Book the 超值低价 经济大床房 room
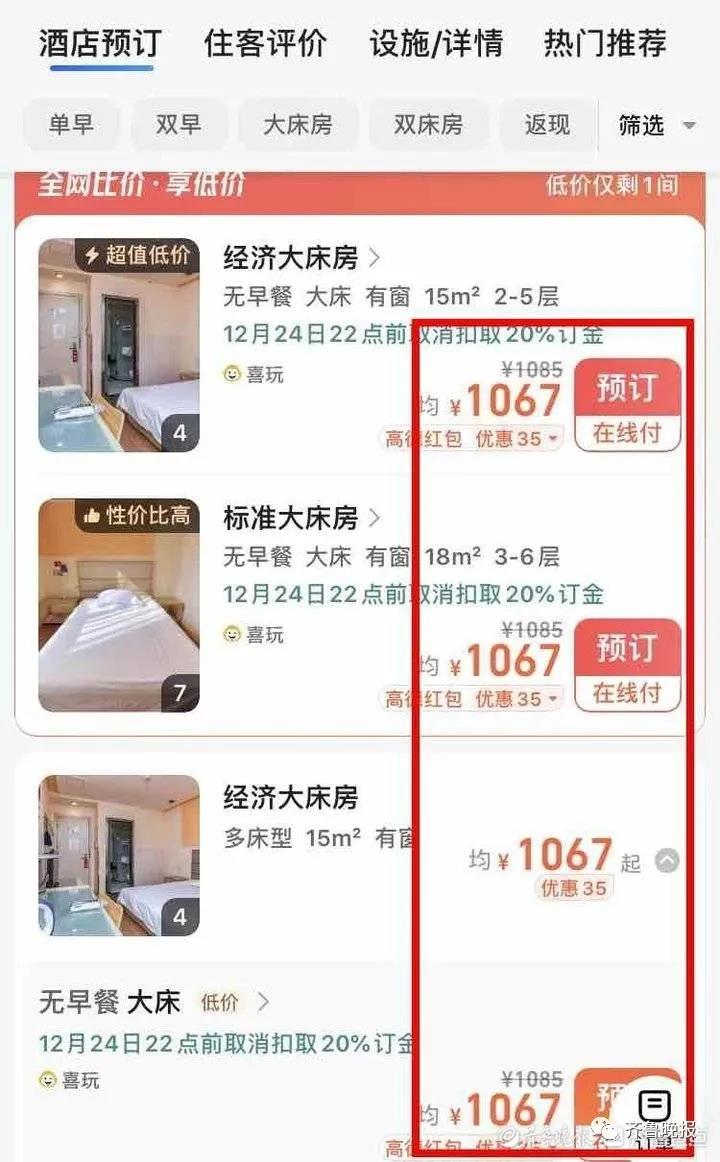This screenshot has height=1162, width=720. tap(627, 405)
